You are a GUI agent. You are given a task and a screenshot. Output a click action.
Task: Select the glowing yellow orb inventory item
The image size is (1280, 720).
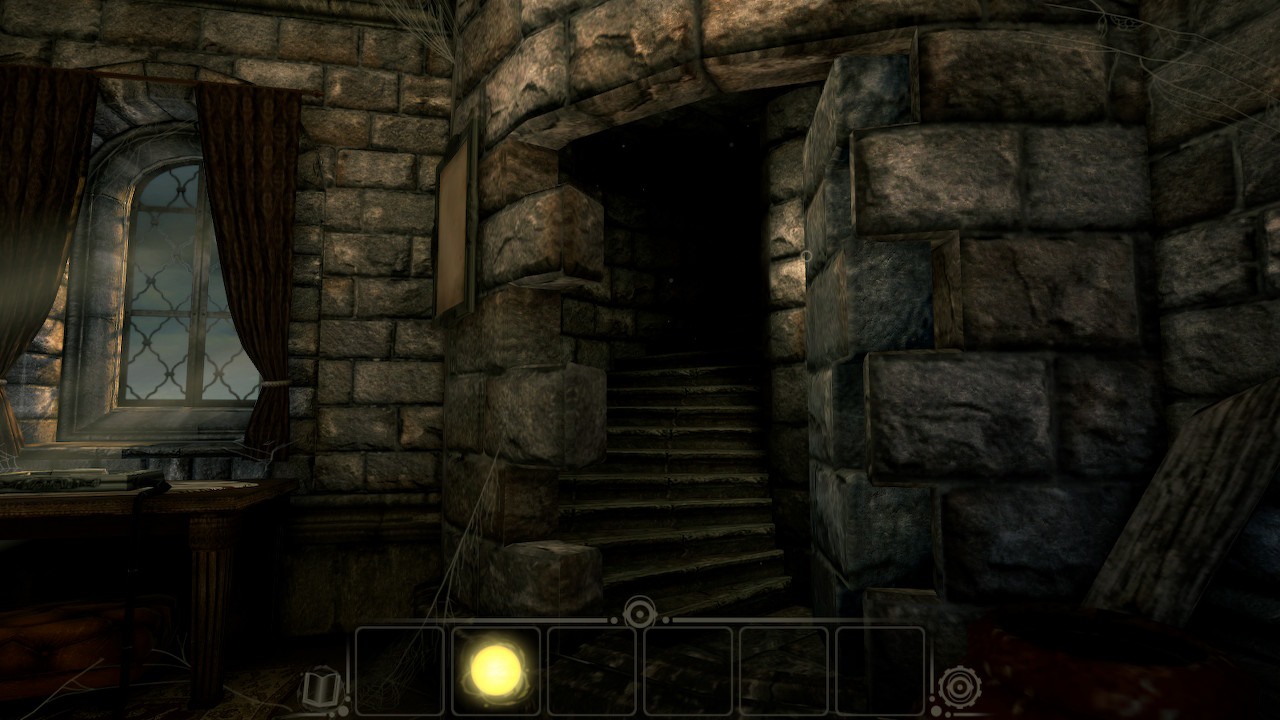(496, 670)
